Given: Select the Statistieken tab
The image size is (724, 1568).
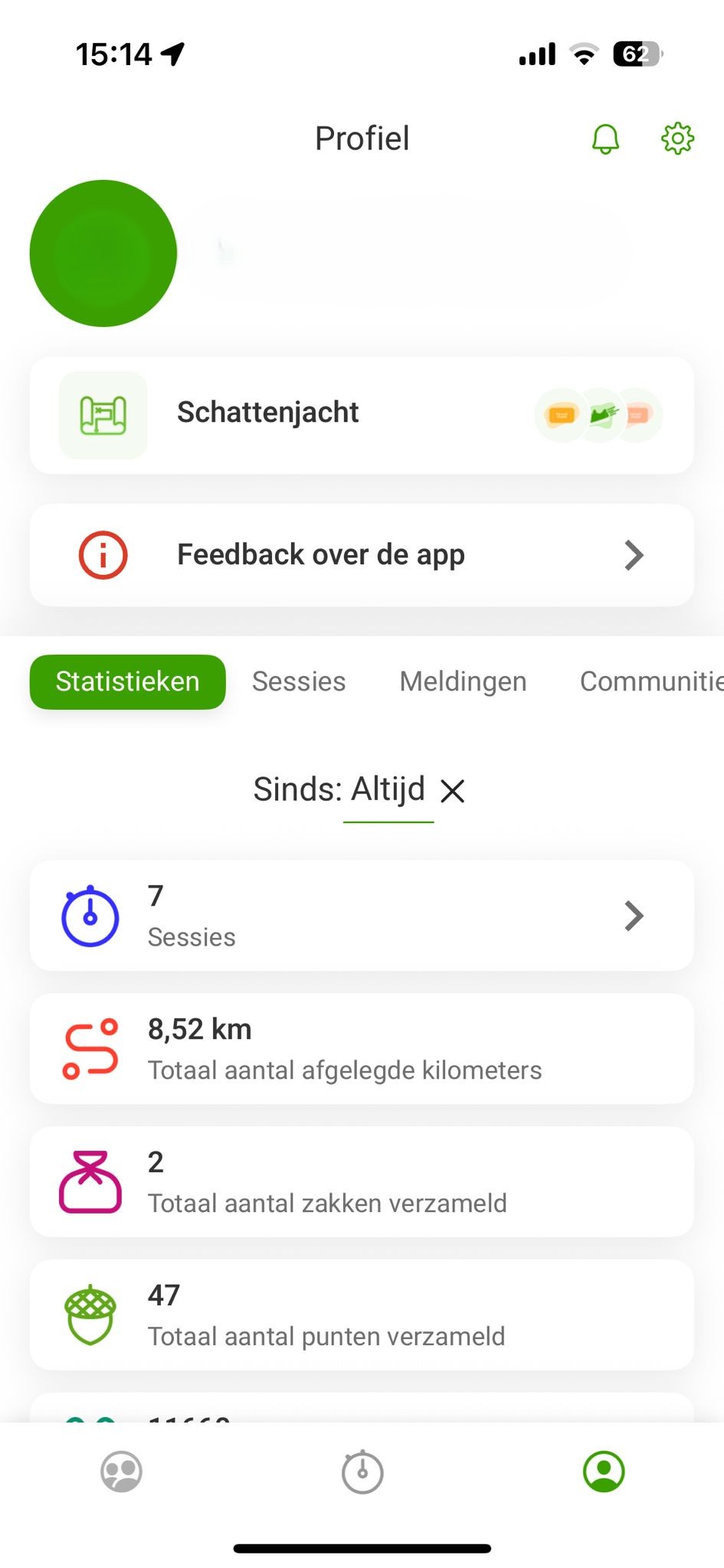Looking at the screenshot, I should click(x=128, y=681).
